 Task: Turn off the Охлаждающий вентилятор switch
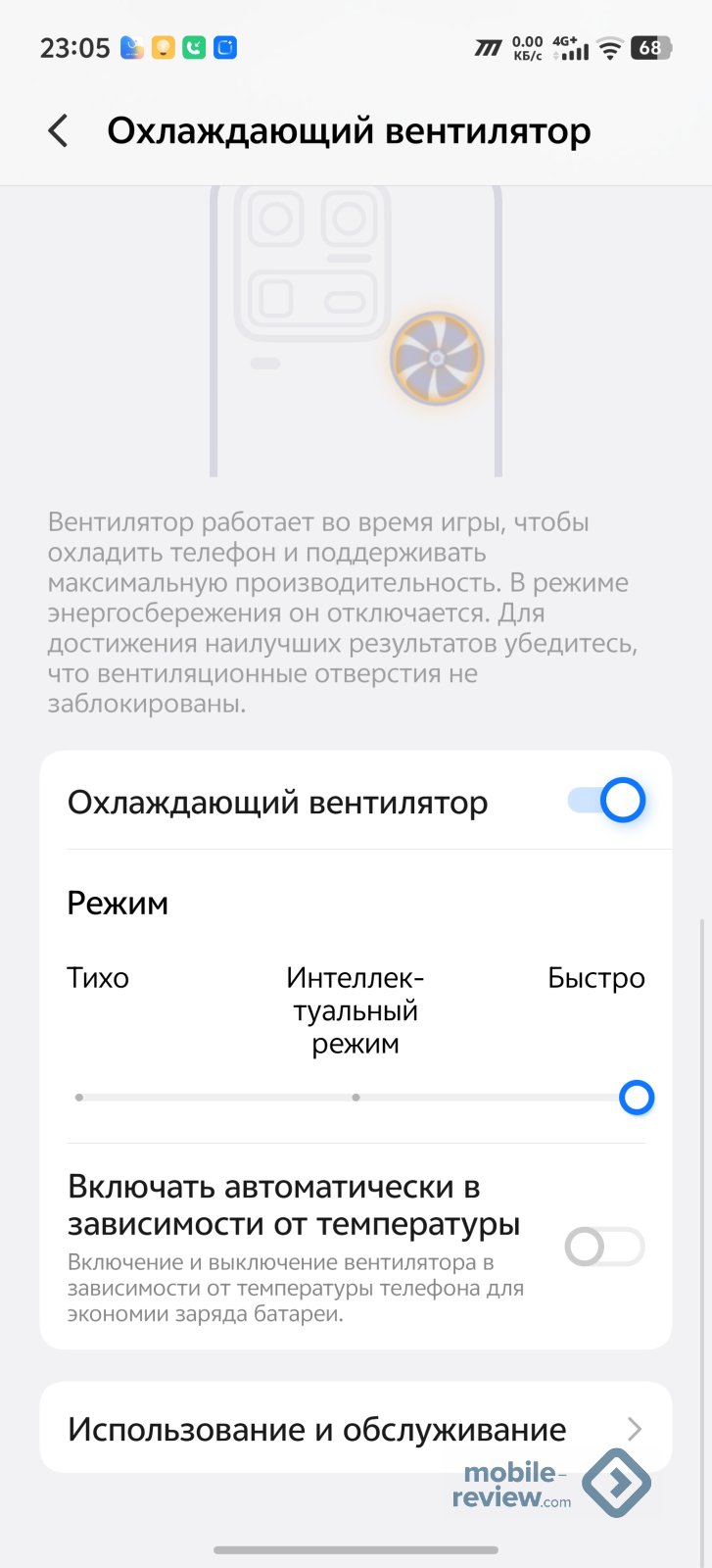(606, 801)
